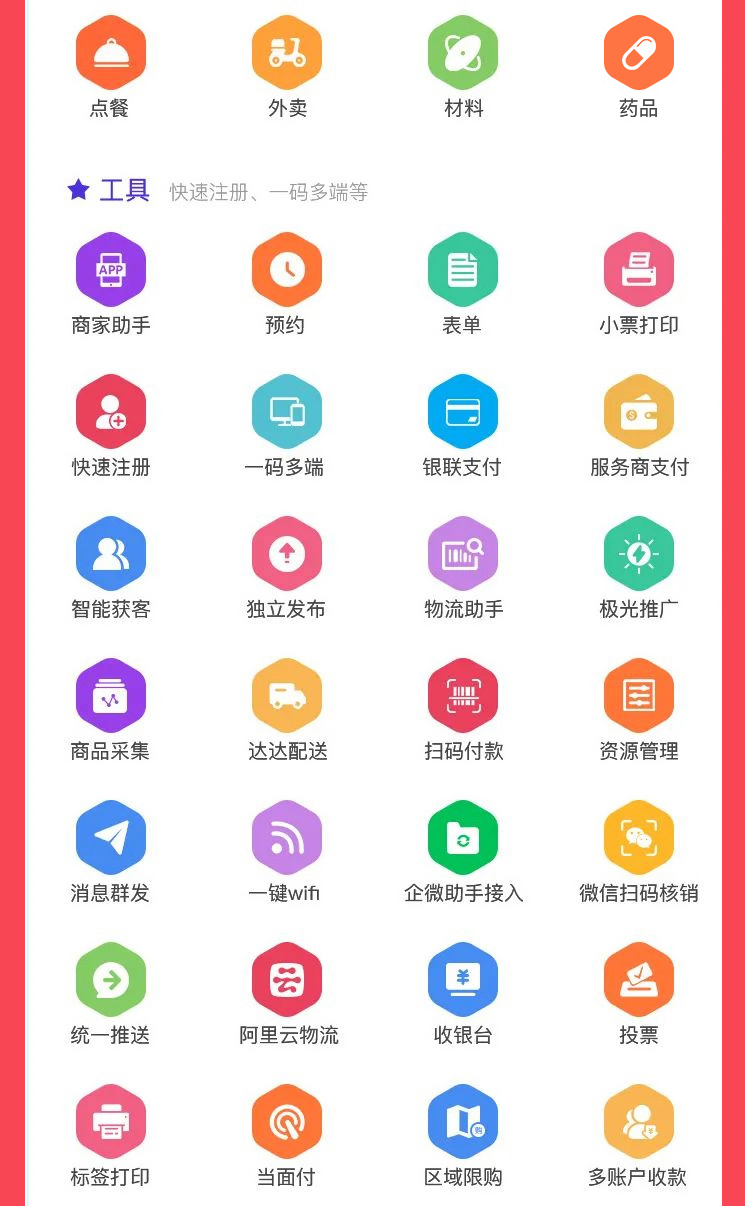745x1206 pixels.
Task: Launch 小票打印 receipt printing
Action: point(639,270)
